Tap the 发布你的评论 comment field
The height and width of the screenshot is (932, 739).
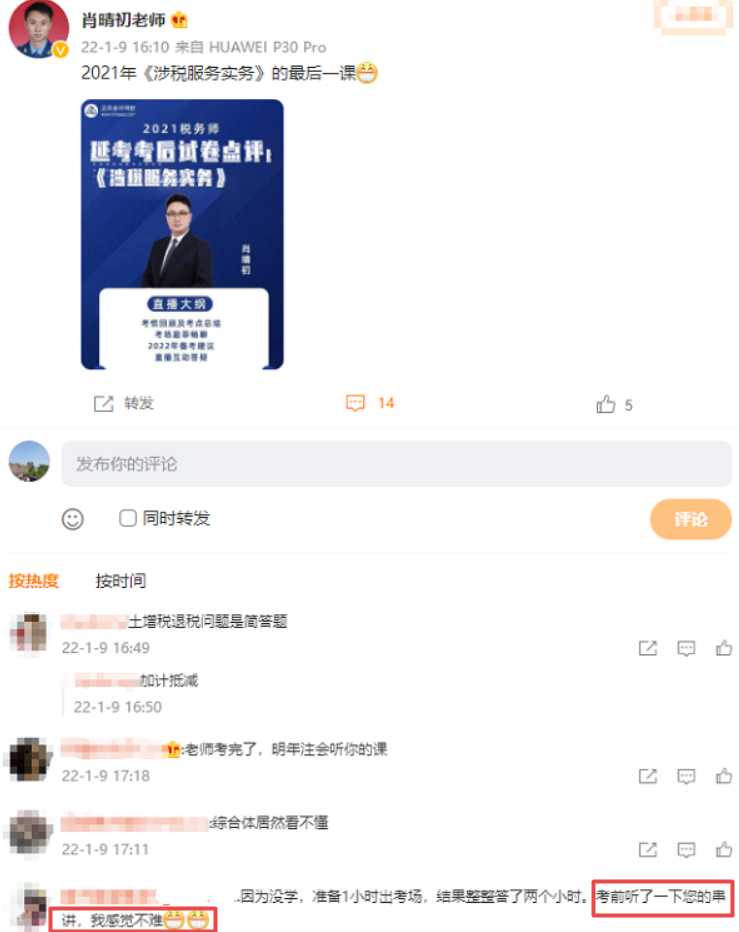click(x=396, y=464)
